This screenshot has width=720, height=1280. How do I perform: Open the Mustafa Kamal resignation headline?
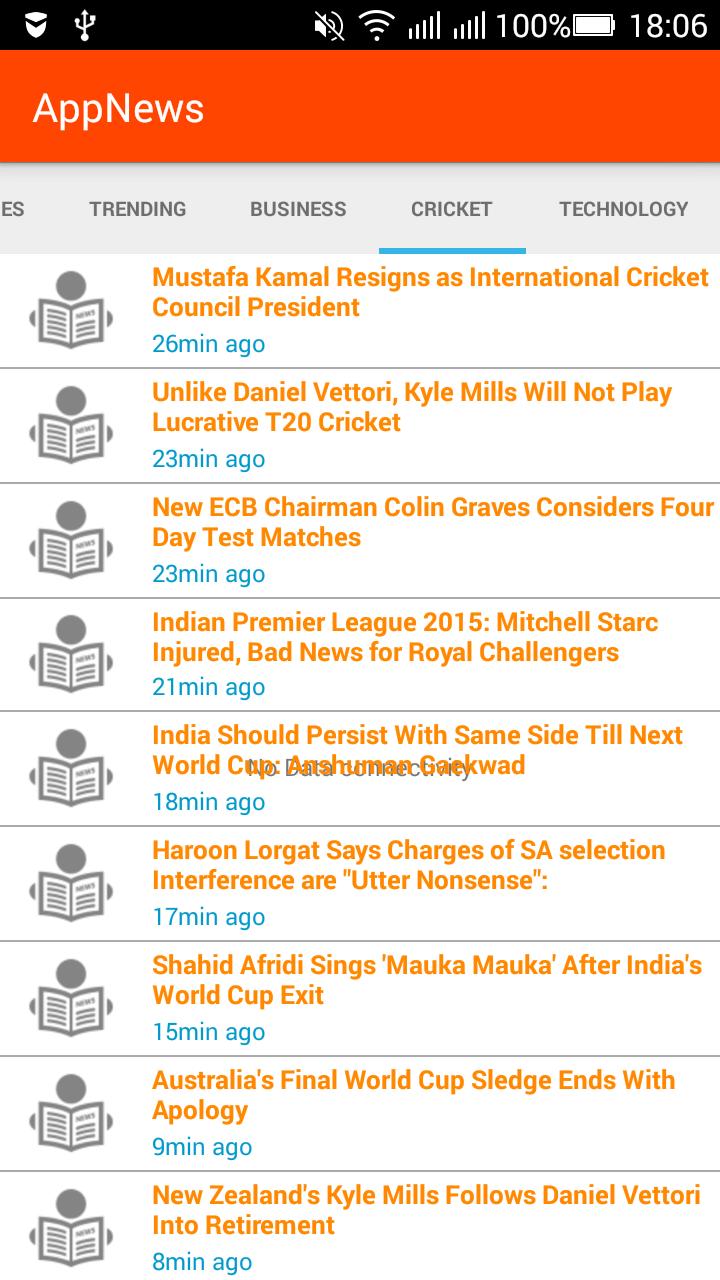pos(428,292)
